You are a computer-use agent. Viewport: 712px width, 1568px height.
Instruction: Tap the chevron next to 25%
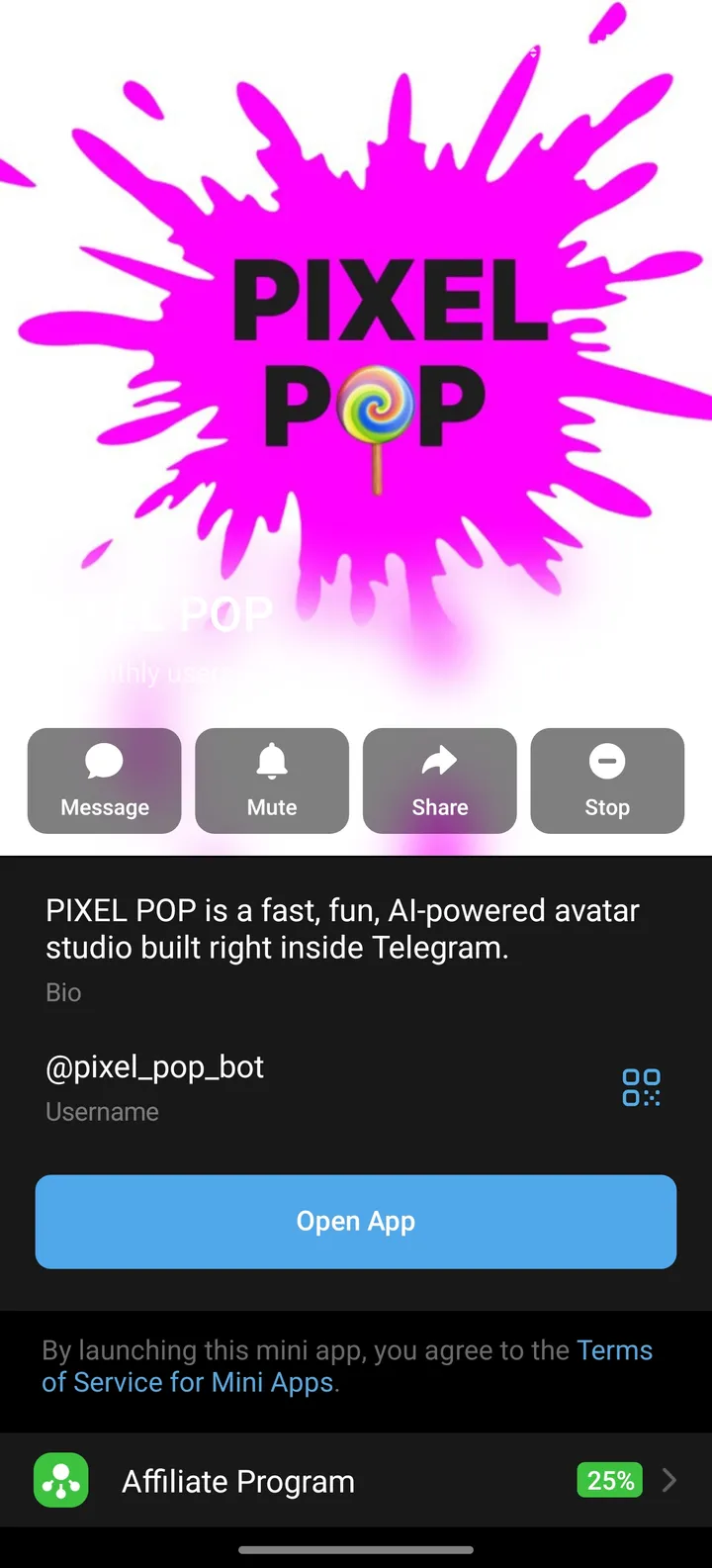point(668,1480)
